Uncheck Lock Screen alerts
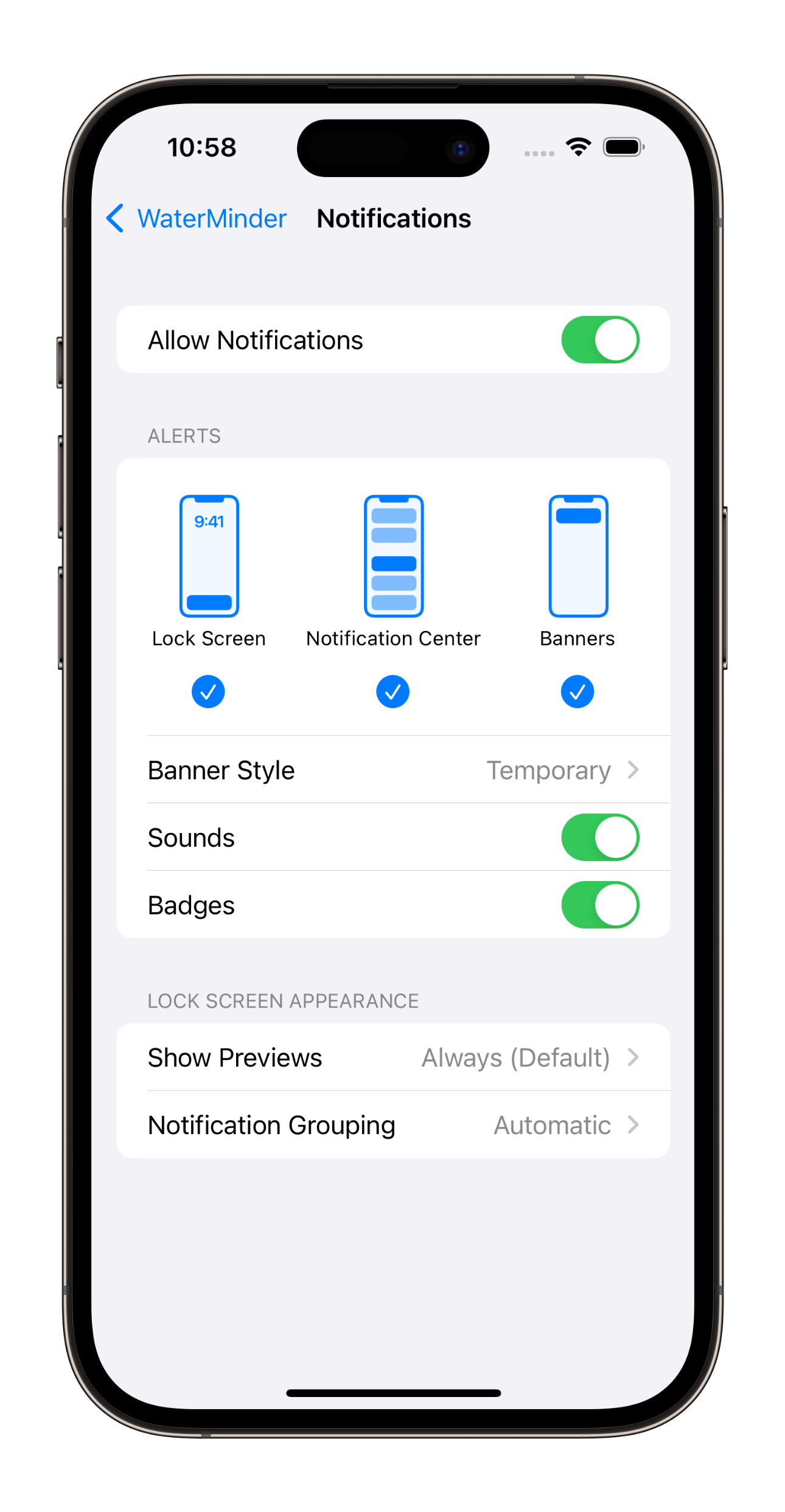Screen dimensions: 785x1512 pos(208,692)
